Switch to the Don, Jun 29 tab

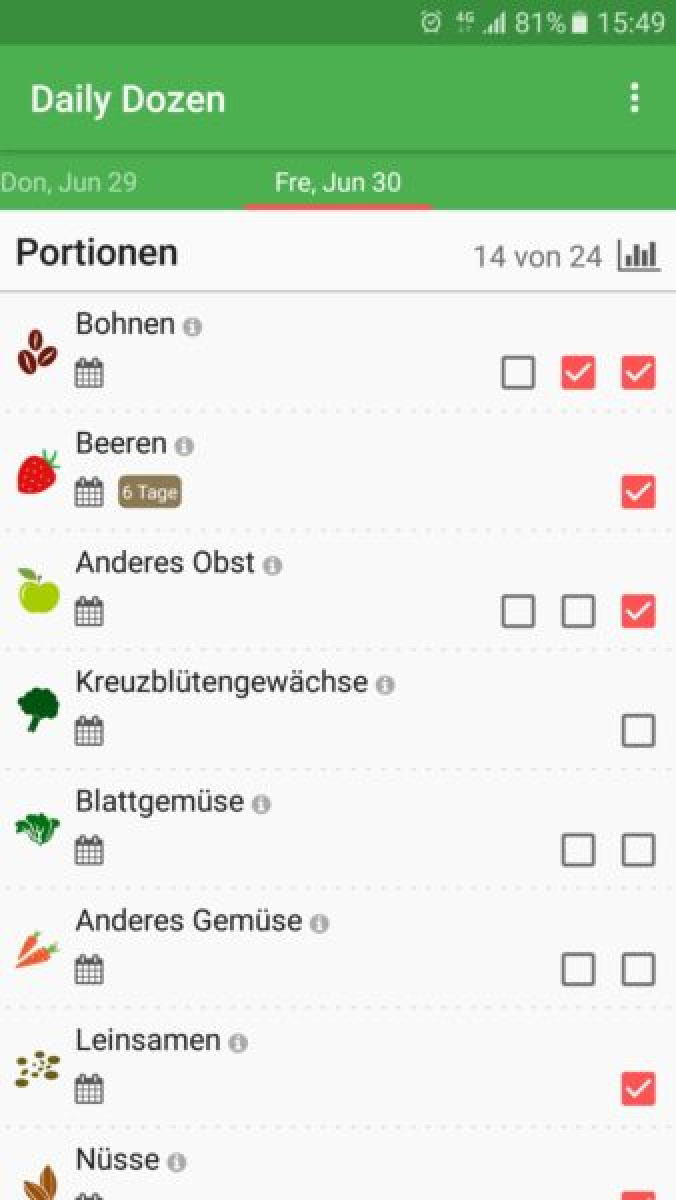[x=69, y=182]
